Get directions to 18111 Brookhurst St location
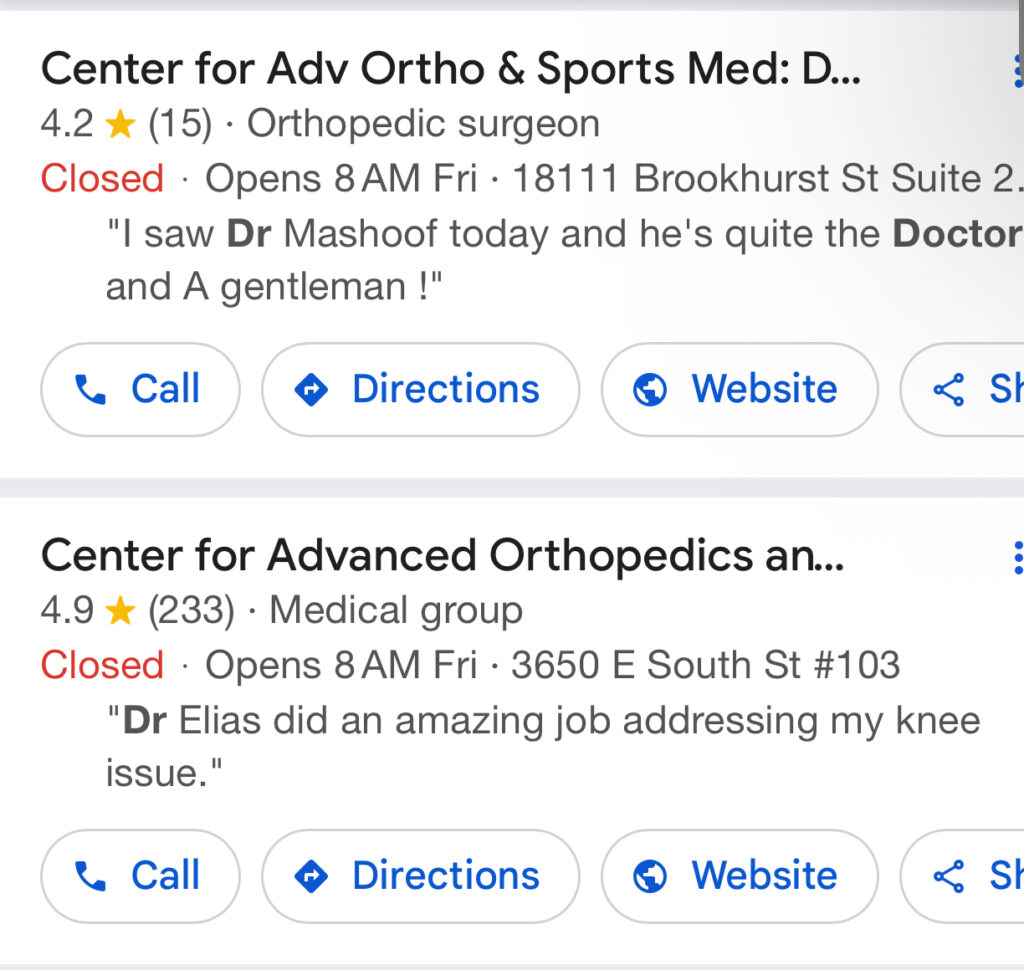Screen dimensions: 1024x970 click(x=420, y=389)
